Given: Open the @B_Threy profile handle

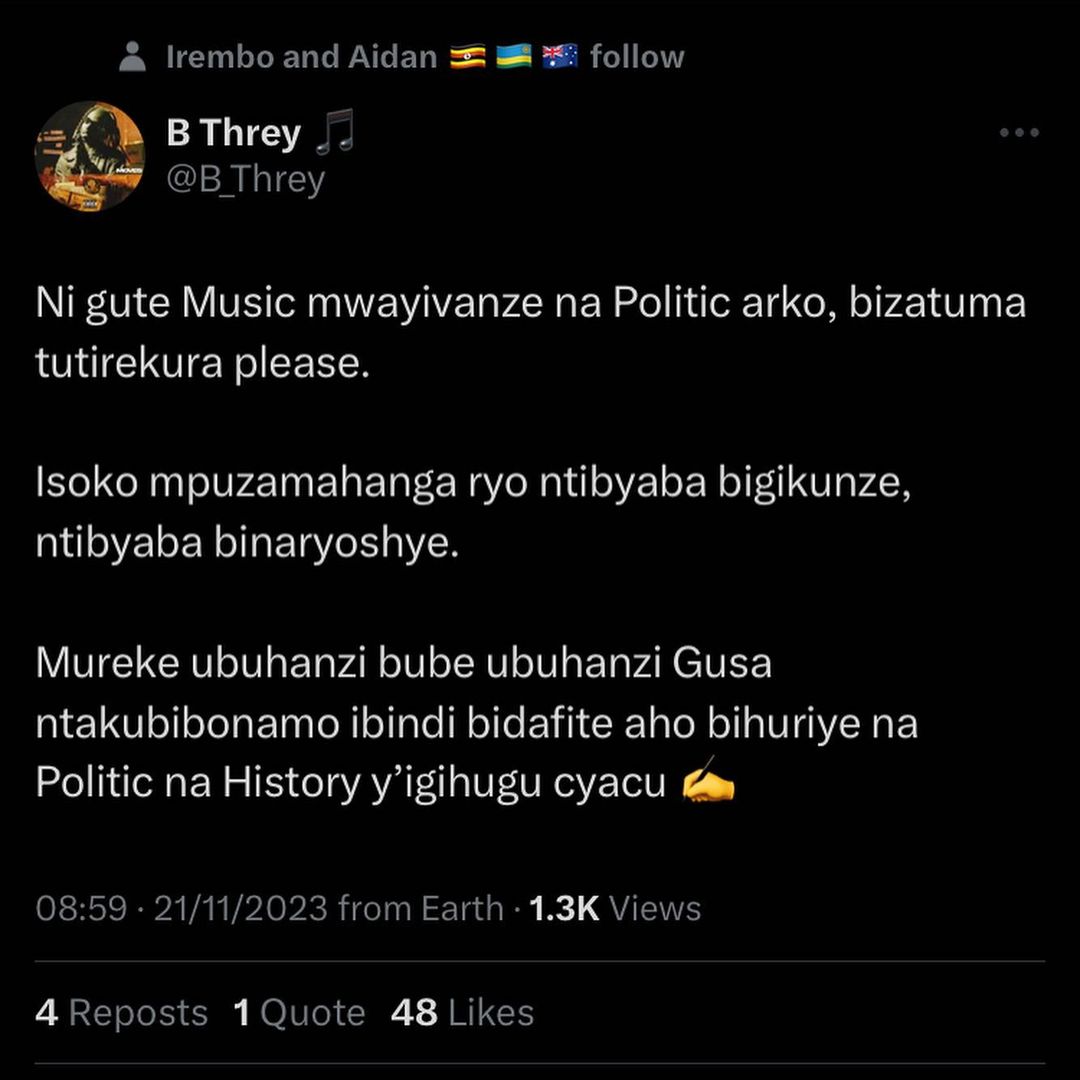Looking at the screenshot, I should click(245, 180).
